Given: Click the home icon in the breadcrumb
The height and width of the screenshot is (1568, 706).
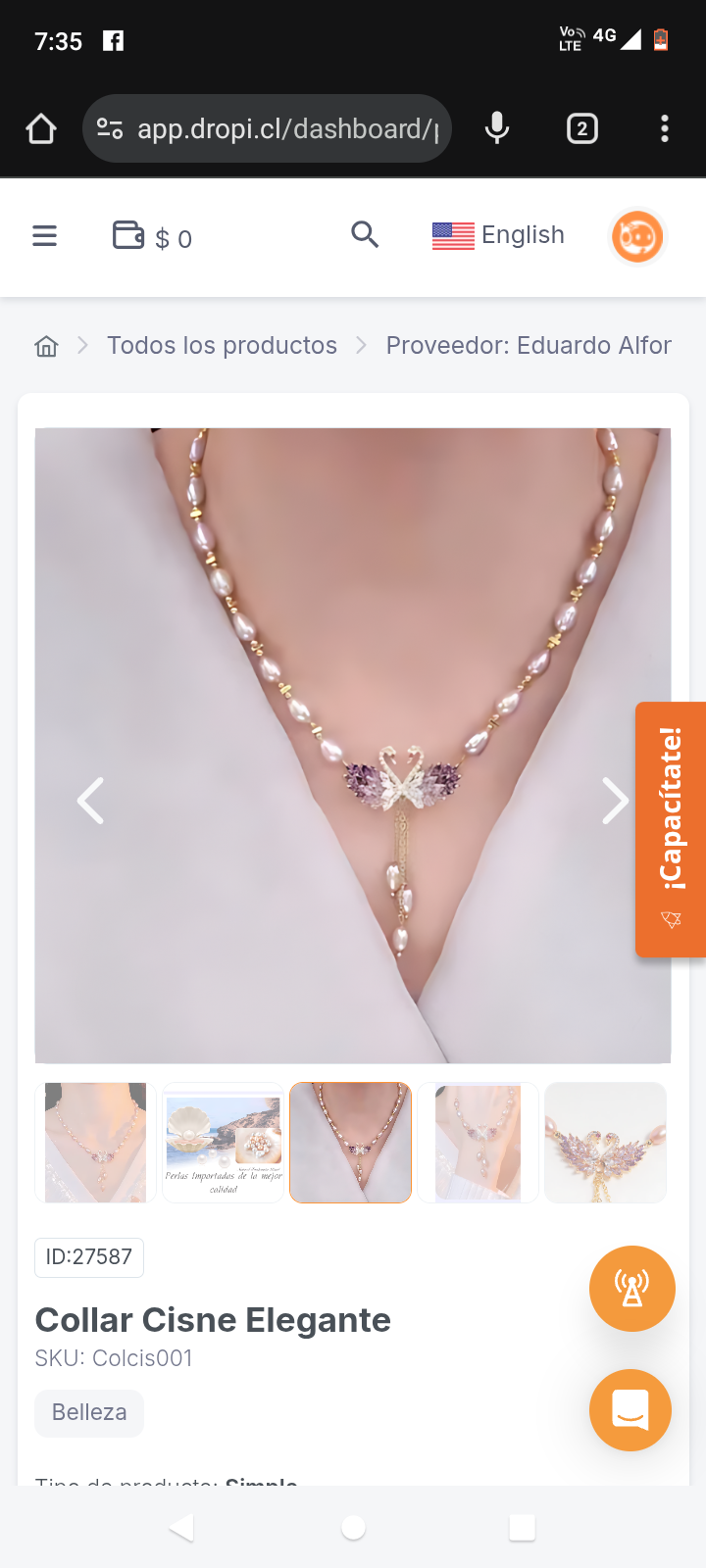Looking at the screenshot, I should (45, 345).
